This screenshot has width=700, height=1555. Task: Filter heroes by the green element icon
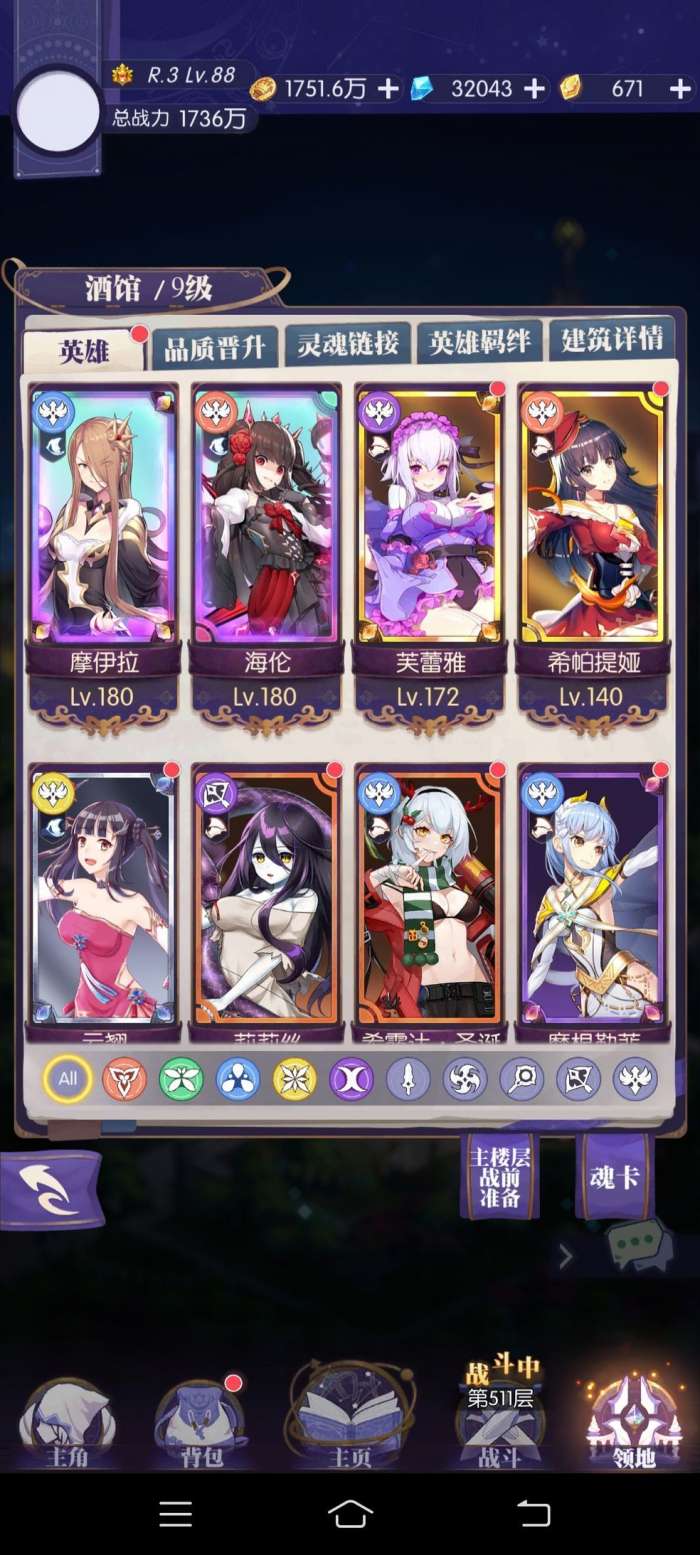[x=181, y=1079]
